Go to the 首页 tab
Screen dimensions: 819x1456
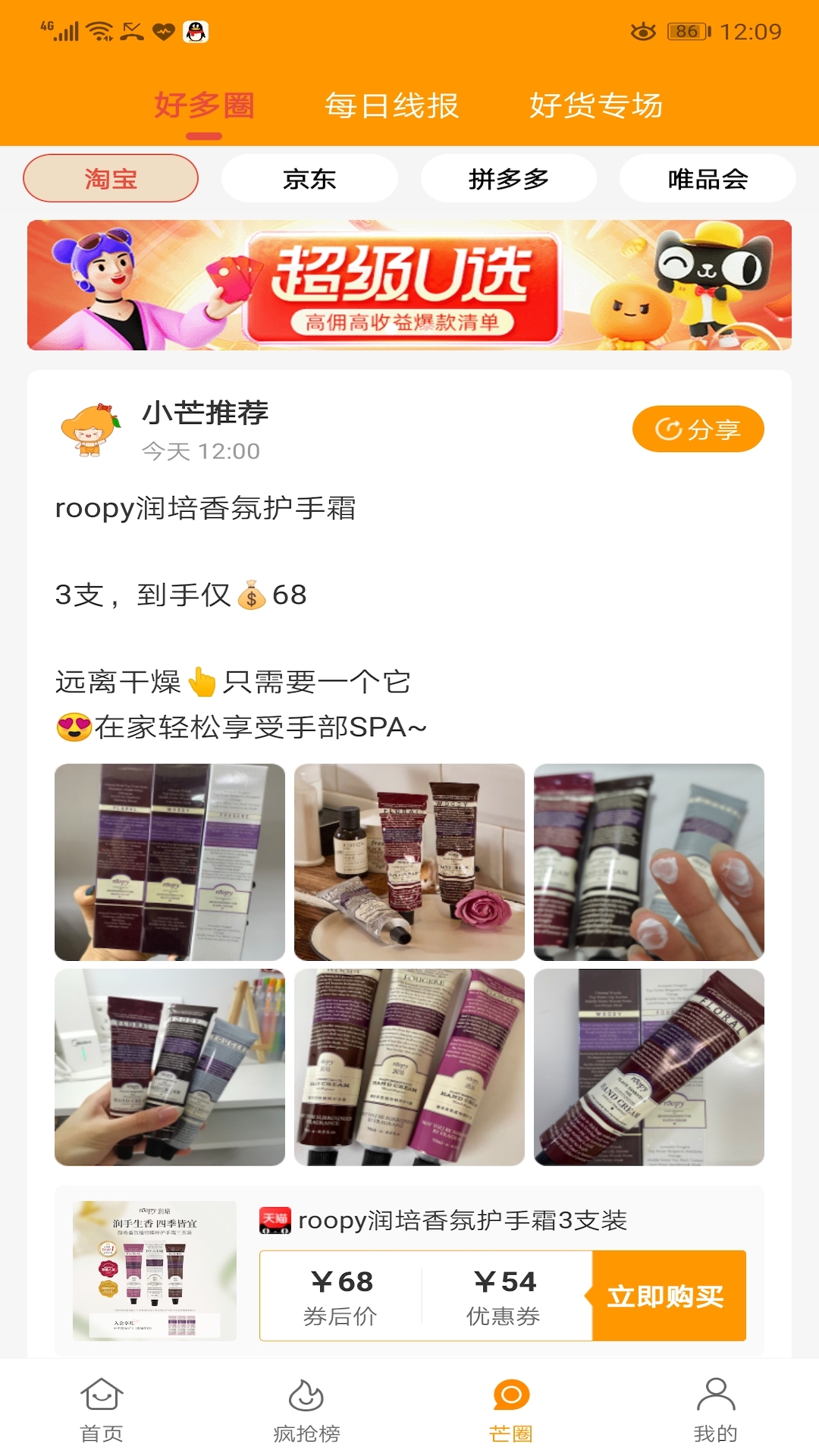point(102,1410)
